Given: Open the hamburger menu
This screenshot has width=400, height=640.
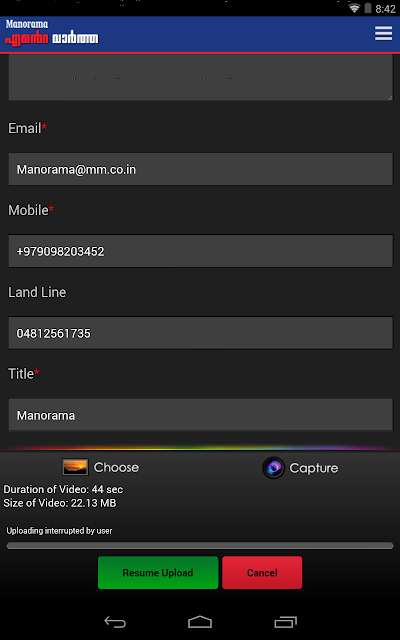Looking at the screenshot, I should [383, 33].
